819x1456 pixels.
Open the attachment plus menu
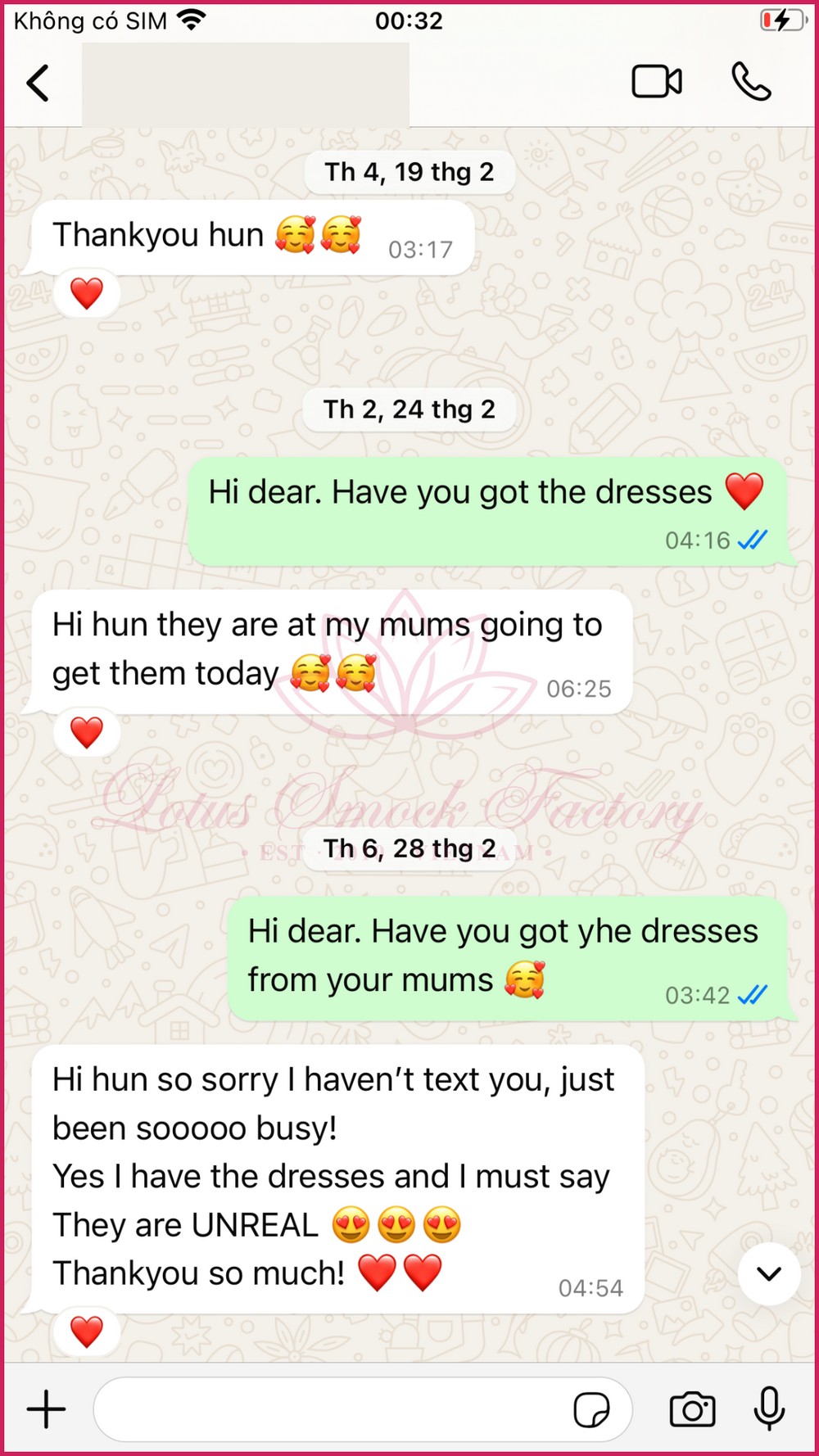[x=46, y=1409]
